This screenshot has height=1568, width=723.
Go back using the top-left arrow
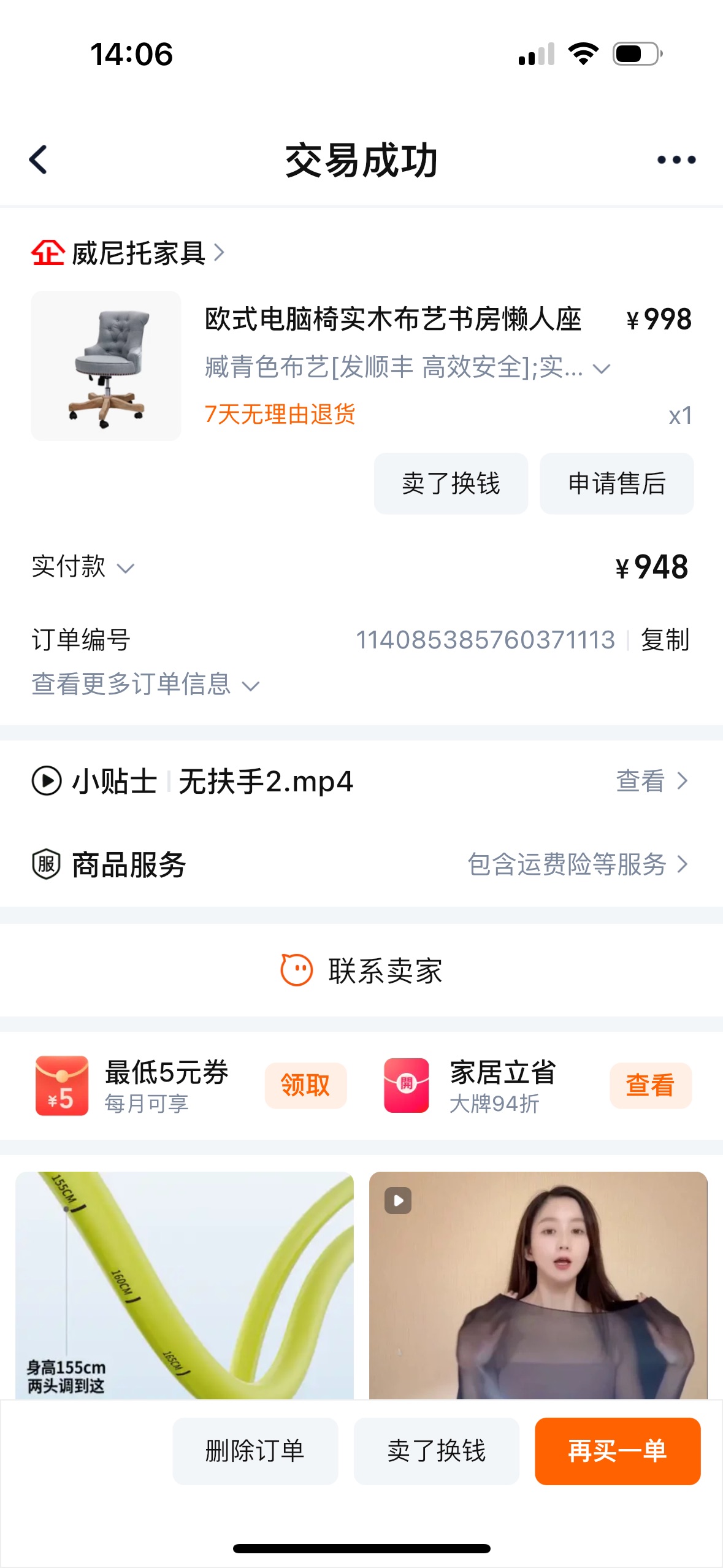click(x=39, y=160)
